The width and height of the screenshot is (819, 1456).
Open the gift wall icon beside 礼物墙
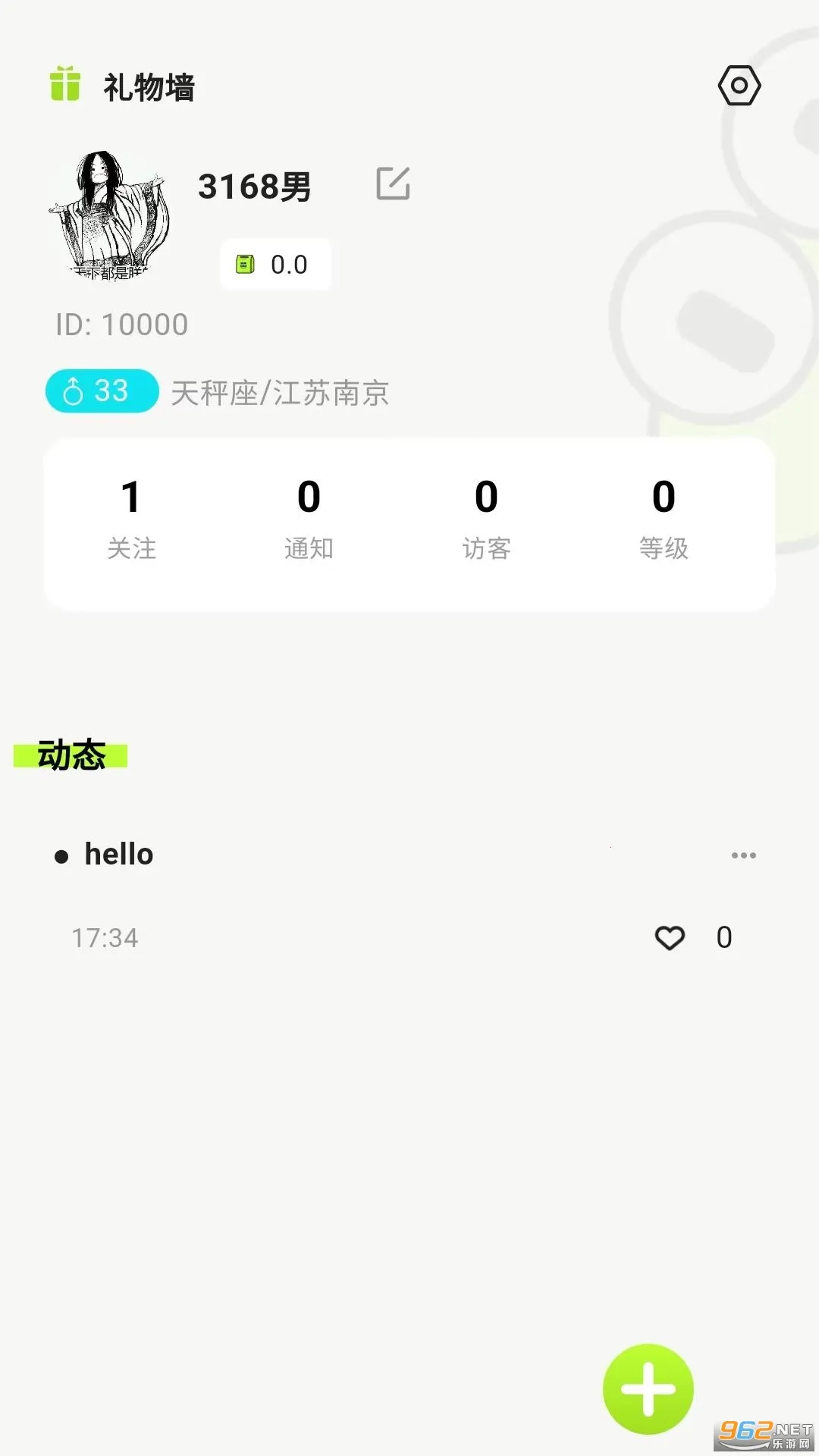[x=64, y=86]
